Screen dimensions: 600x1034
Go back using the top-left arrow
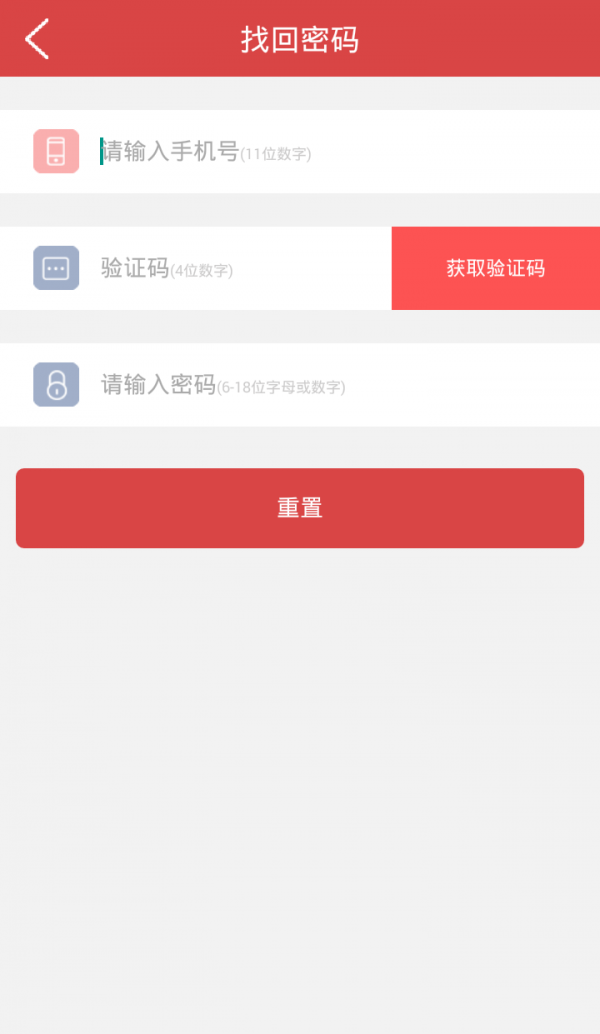[x=37, y=39]
